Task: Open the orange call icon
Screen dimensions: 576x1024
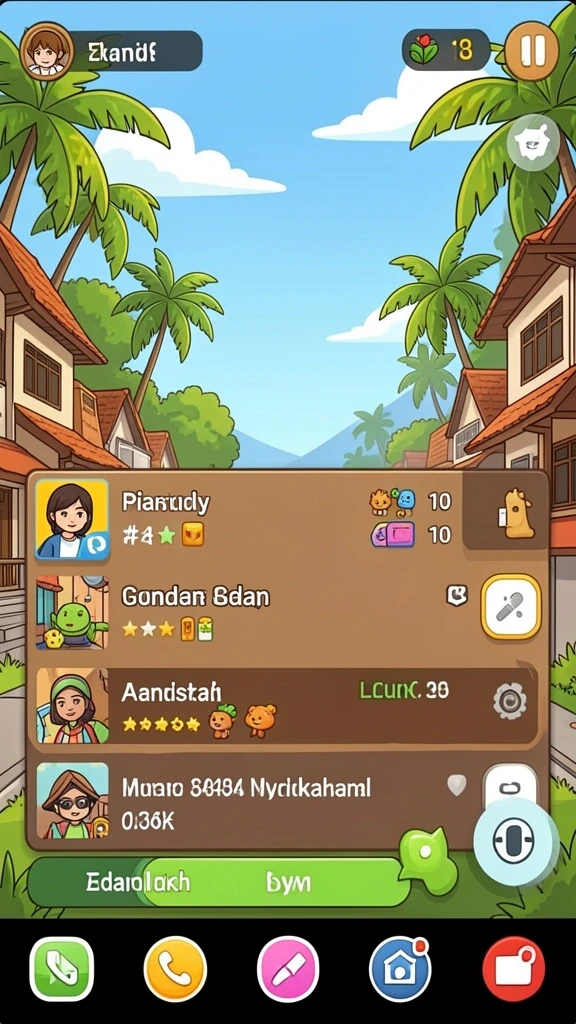Action: 174,969
